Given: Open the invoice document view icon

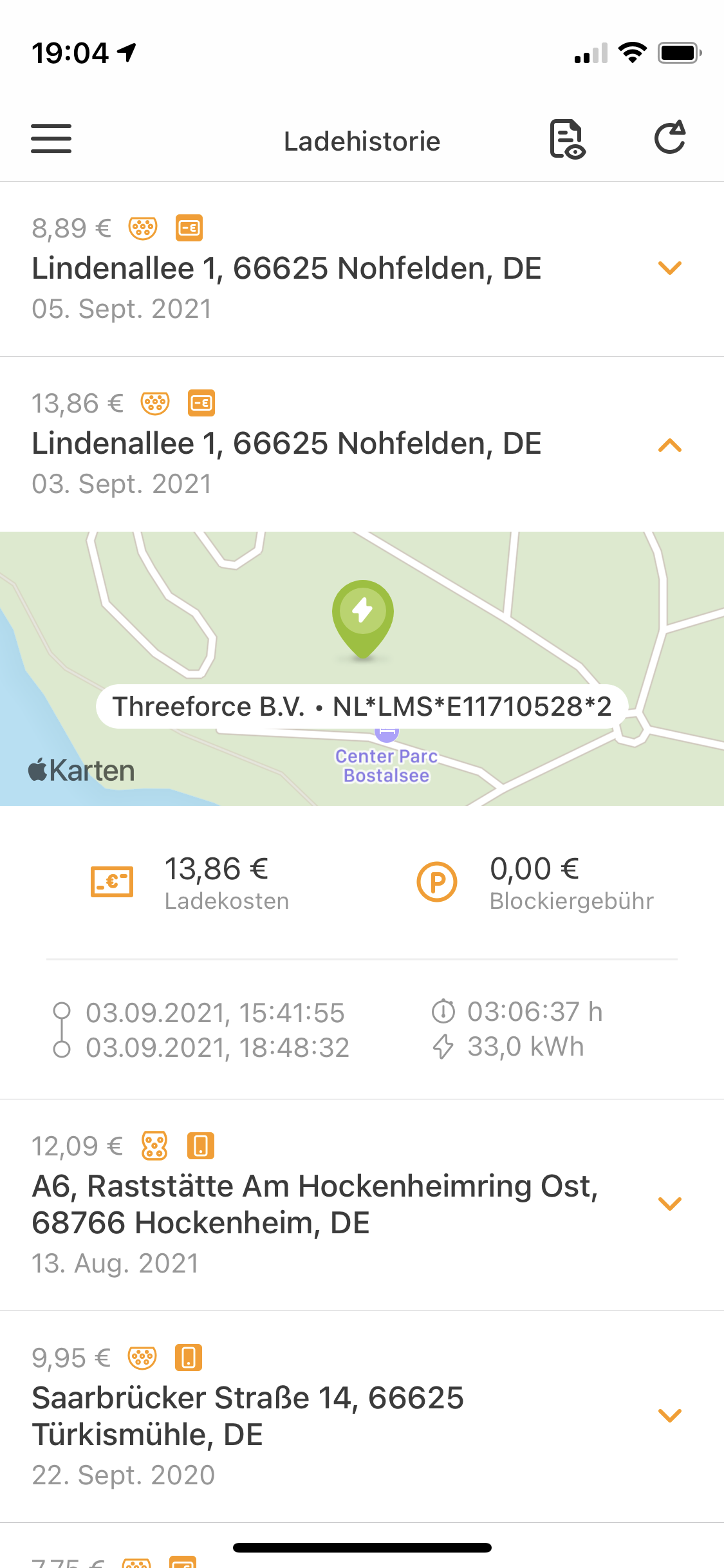Looking at the screenshot, I should pyautogui.click(x=567, y=139).
